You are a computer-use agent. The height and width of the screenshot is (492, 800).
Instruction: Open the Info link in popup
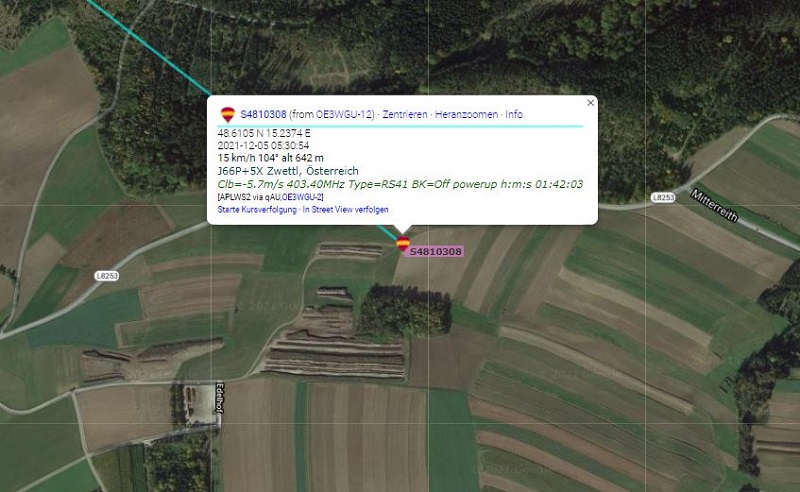click(x=514, y=115)
